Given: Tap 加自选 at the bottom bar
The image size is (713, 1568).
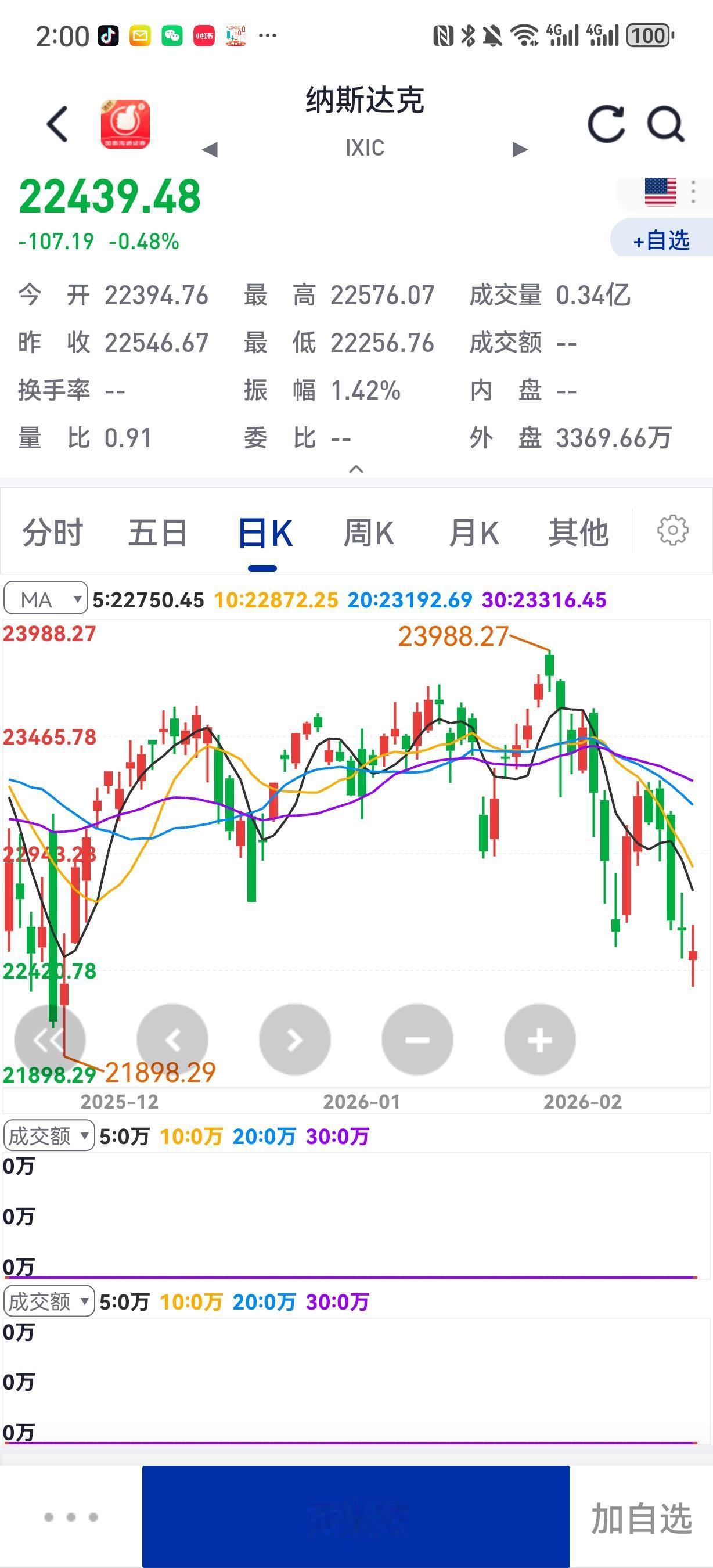Looking at the screenshot, I should [642, 1518].
